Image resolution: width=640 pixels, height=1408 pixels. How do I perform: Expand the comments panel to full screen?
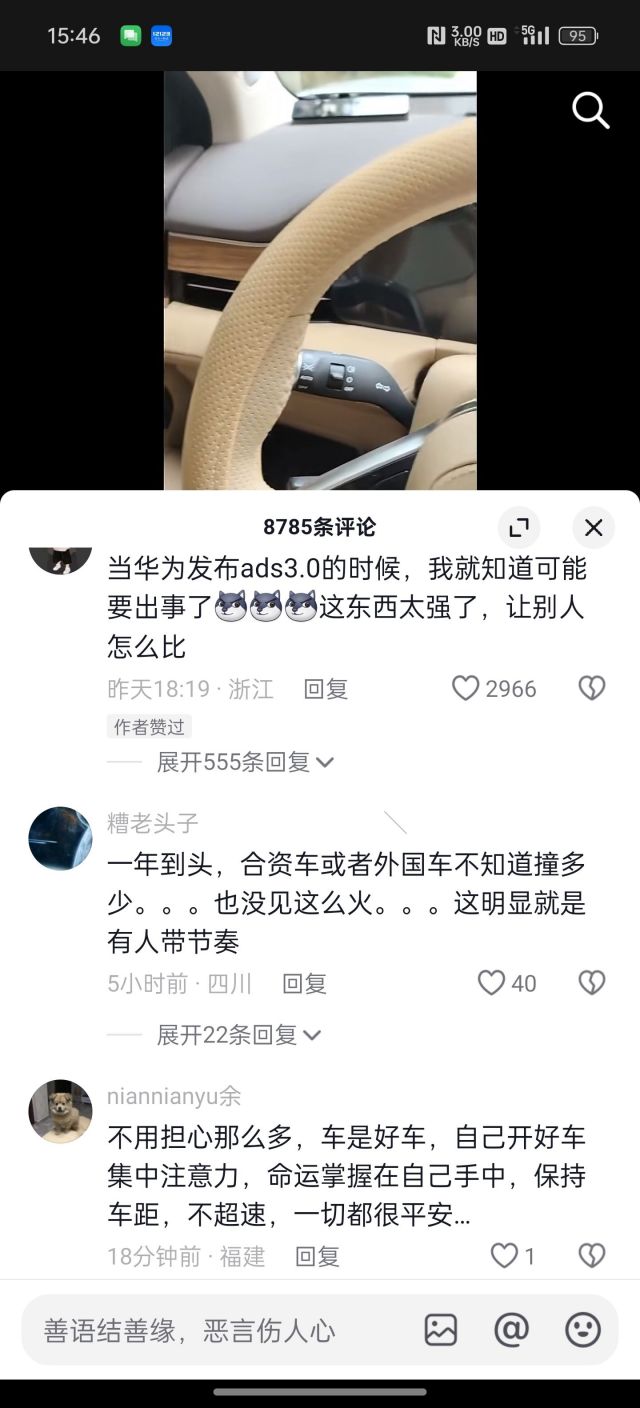tap(519, 527)
